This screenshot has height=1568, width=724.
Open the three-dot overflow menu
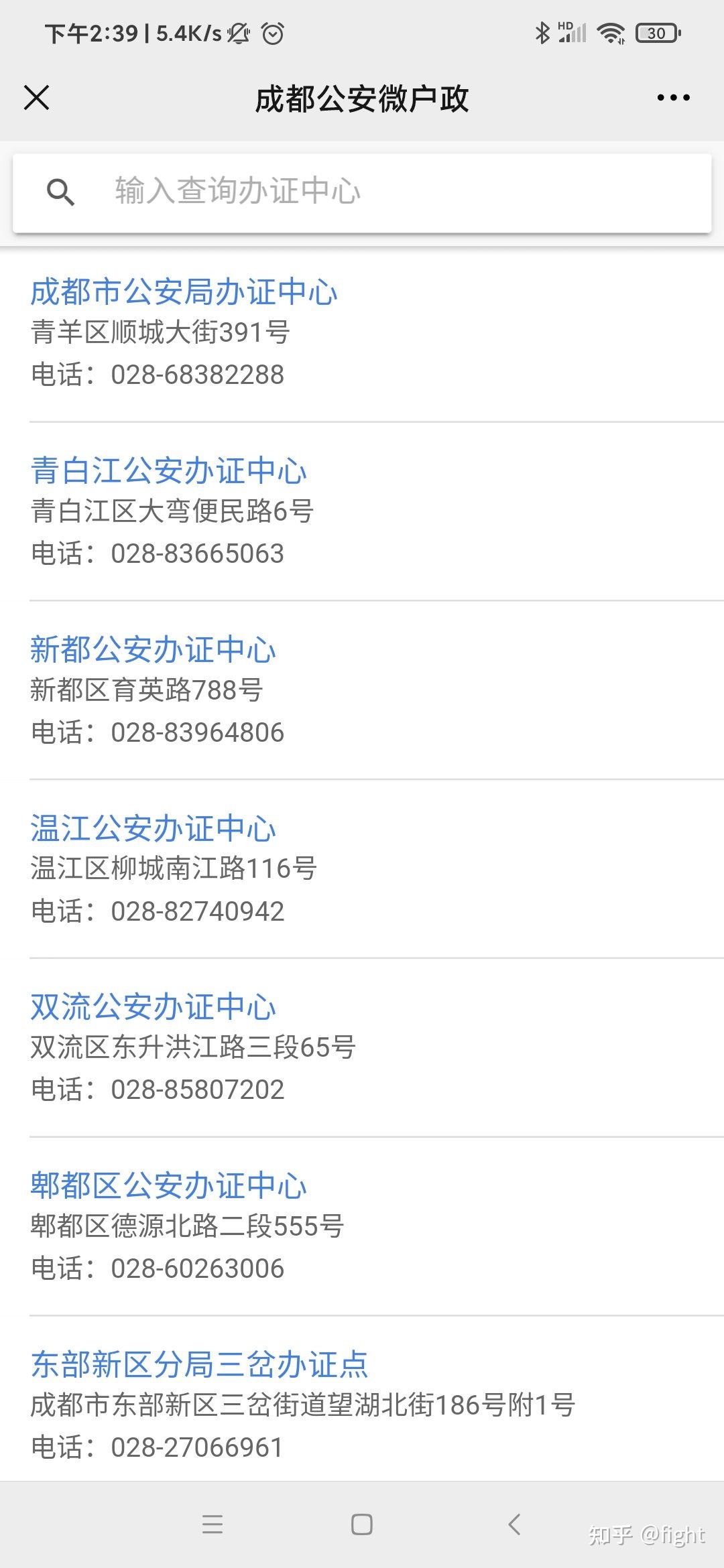pos(673,98)
